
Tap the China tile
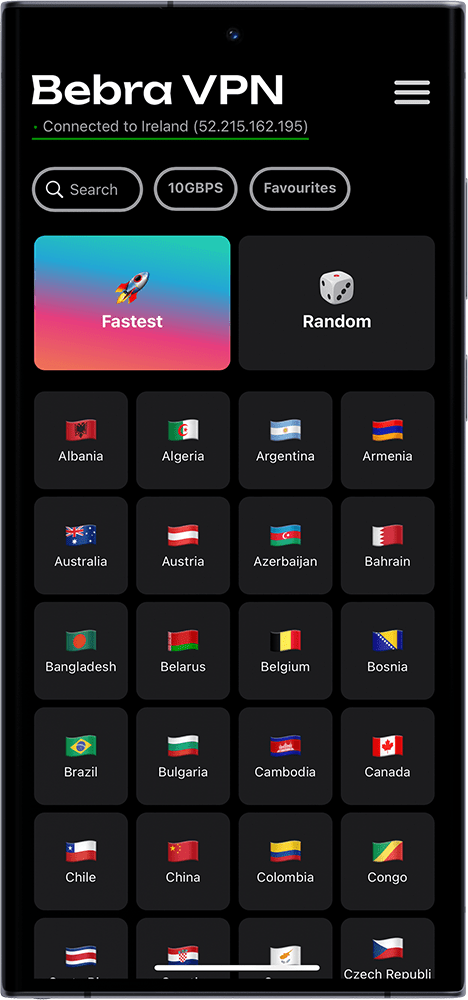183,861
